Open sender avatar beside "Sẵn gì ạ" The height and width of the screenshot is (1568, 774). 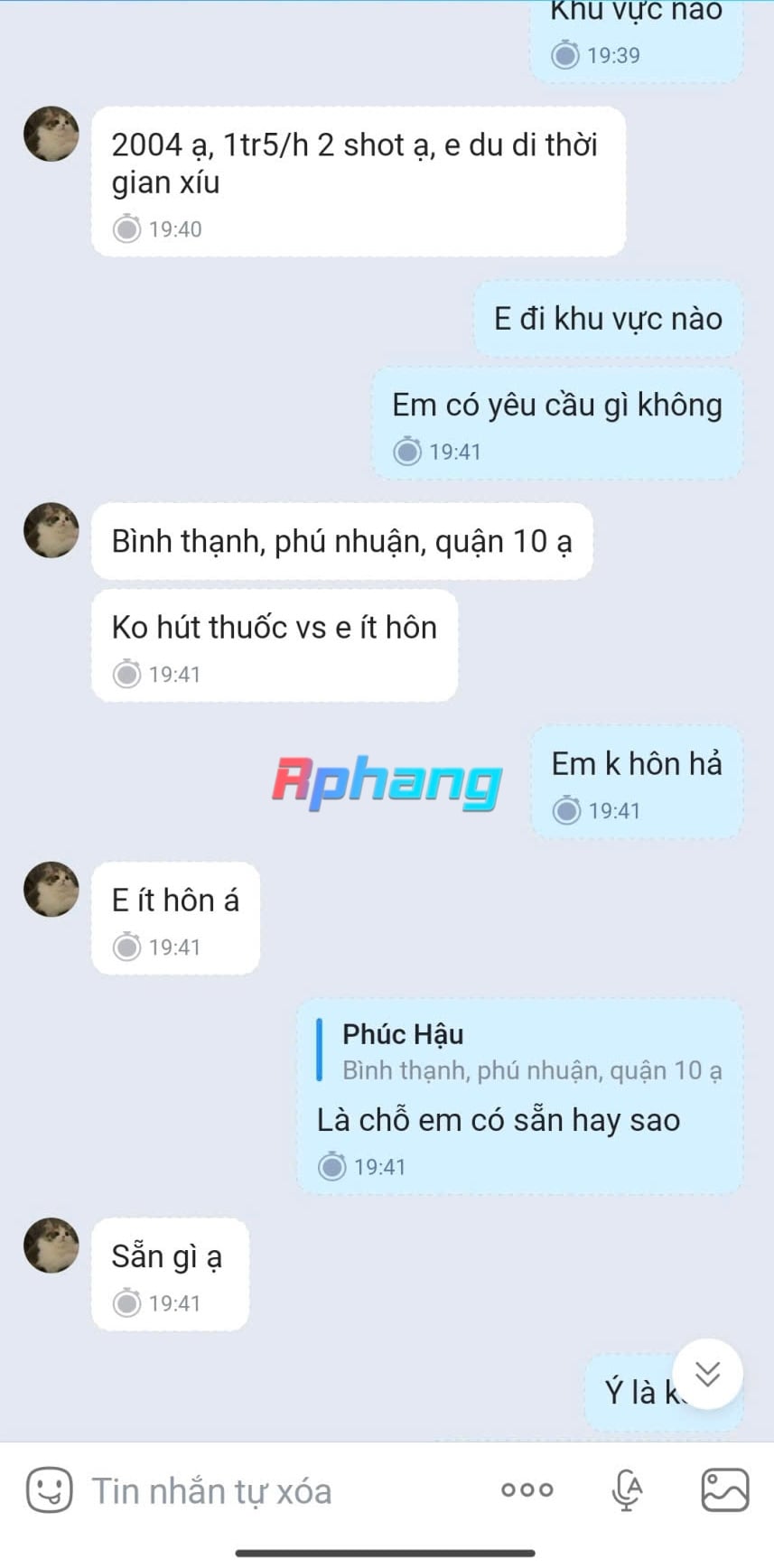[x=51, y=1246]
